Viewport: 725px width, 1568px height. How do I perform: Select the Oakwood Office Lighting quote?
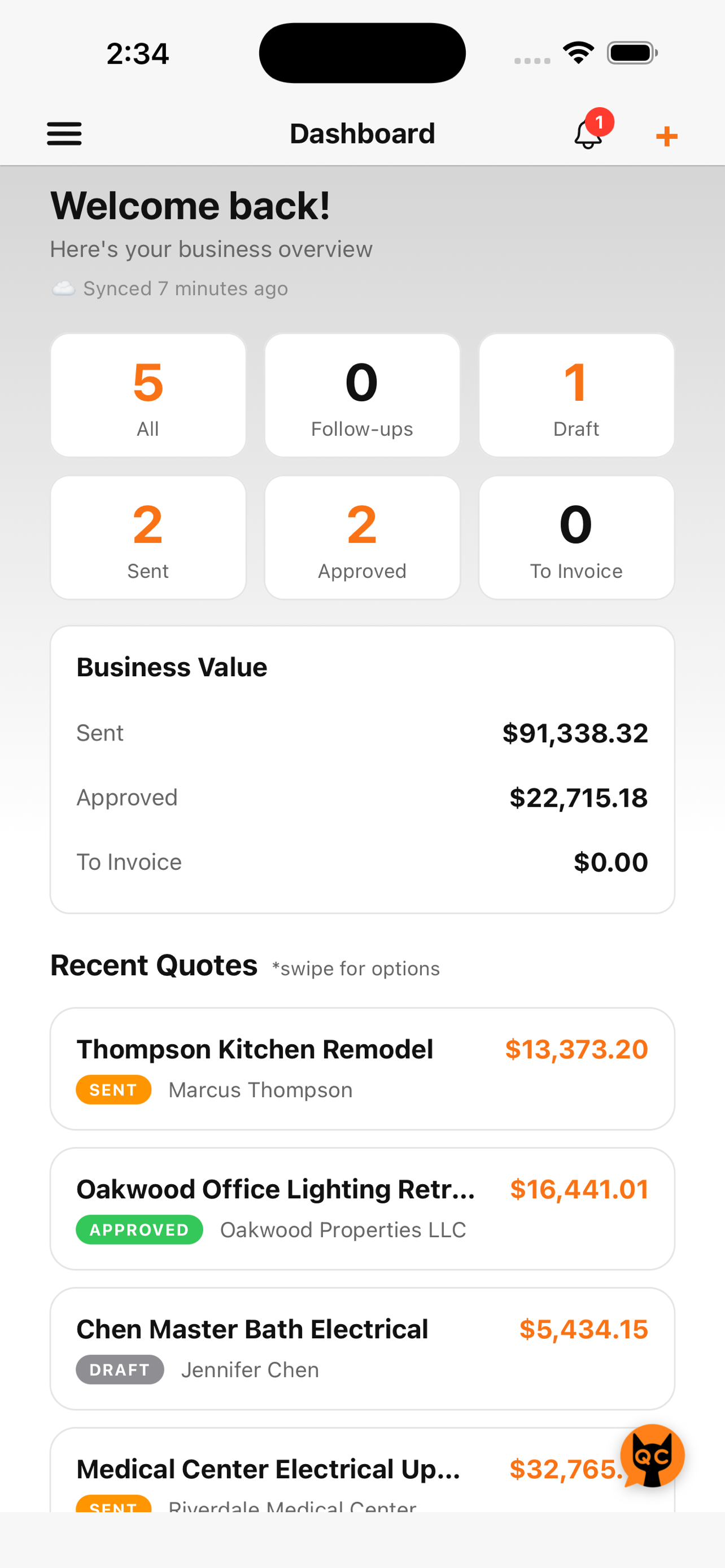pos(362,1208)
